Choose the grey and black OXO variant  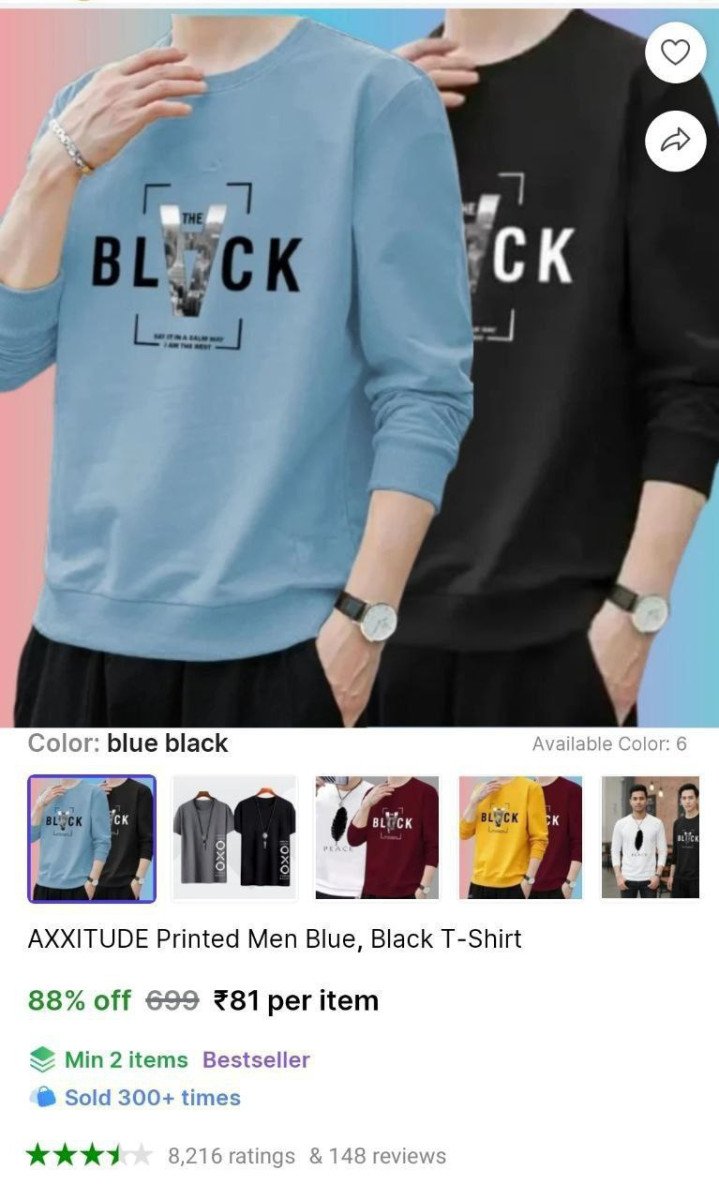(x=235, y=838)
